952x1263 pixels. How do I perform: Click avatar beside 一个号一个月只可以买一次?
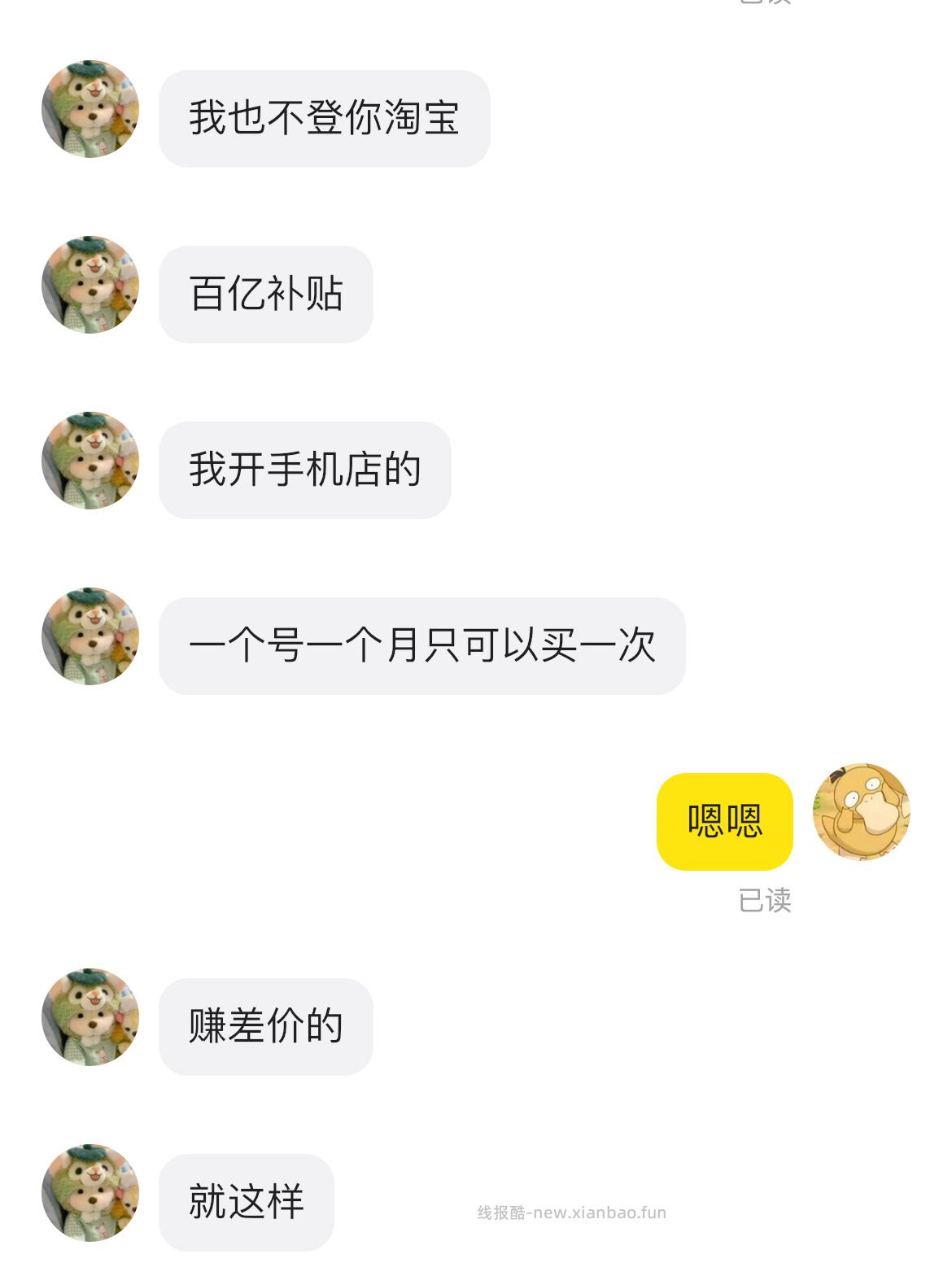(x=91, y=643)
